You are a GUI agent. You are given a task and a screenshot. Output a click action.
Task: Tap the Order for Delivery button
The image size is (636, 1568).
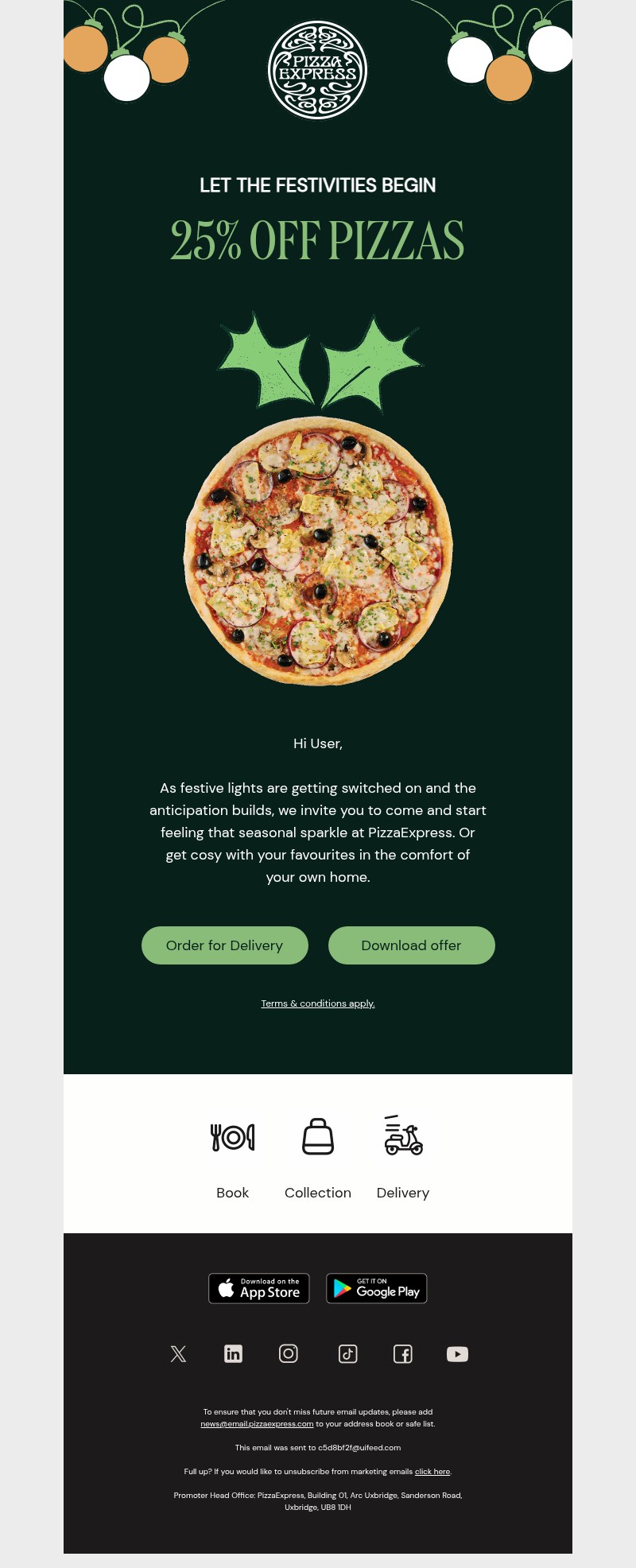224,945
